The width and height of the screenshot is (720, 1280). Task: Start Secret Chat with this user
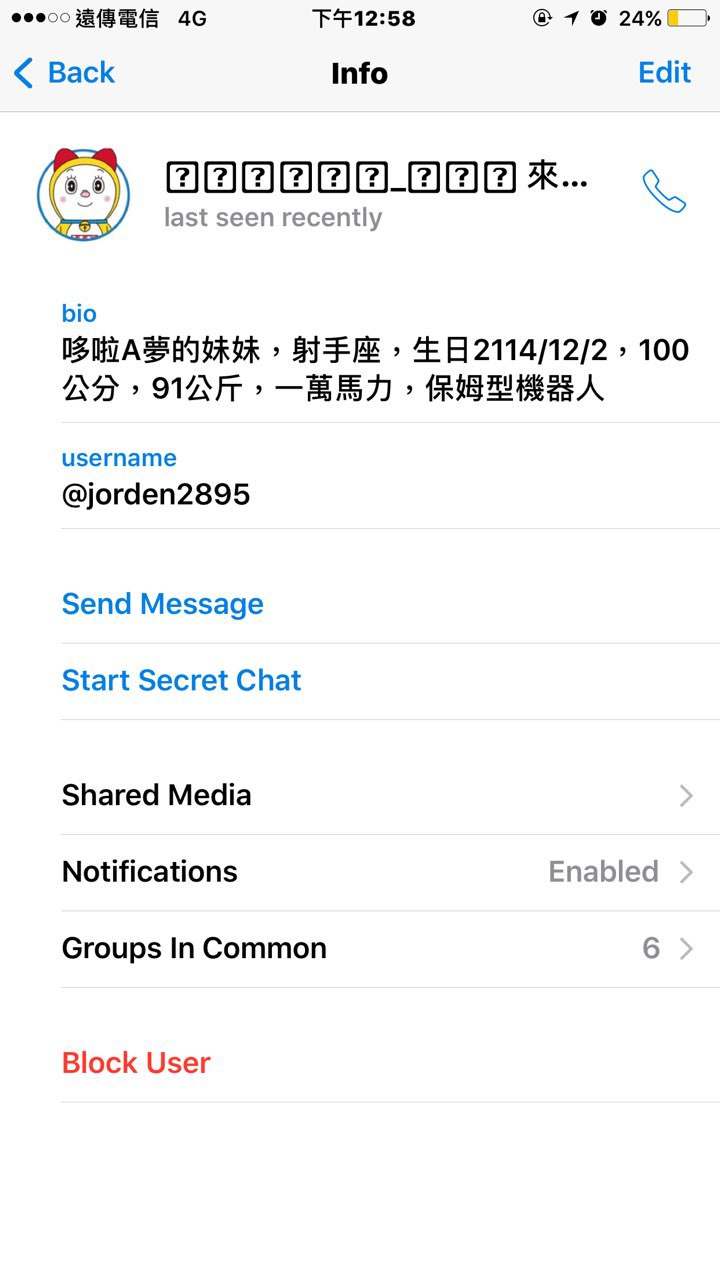[181, 681]
